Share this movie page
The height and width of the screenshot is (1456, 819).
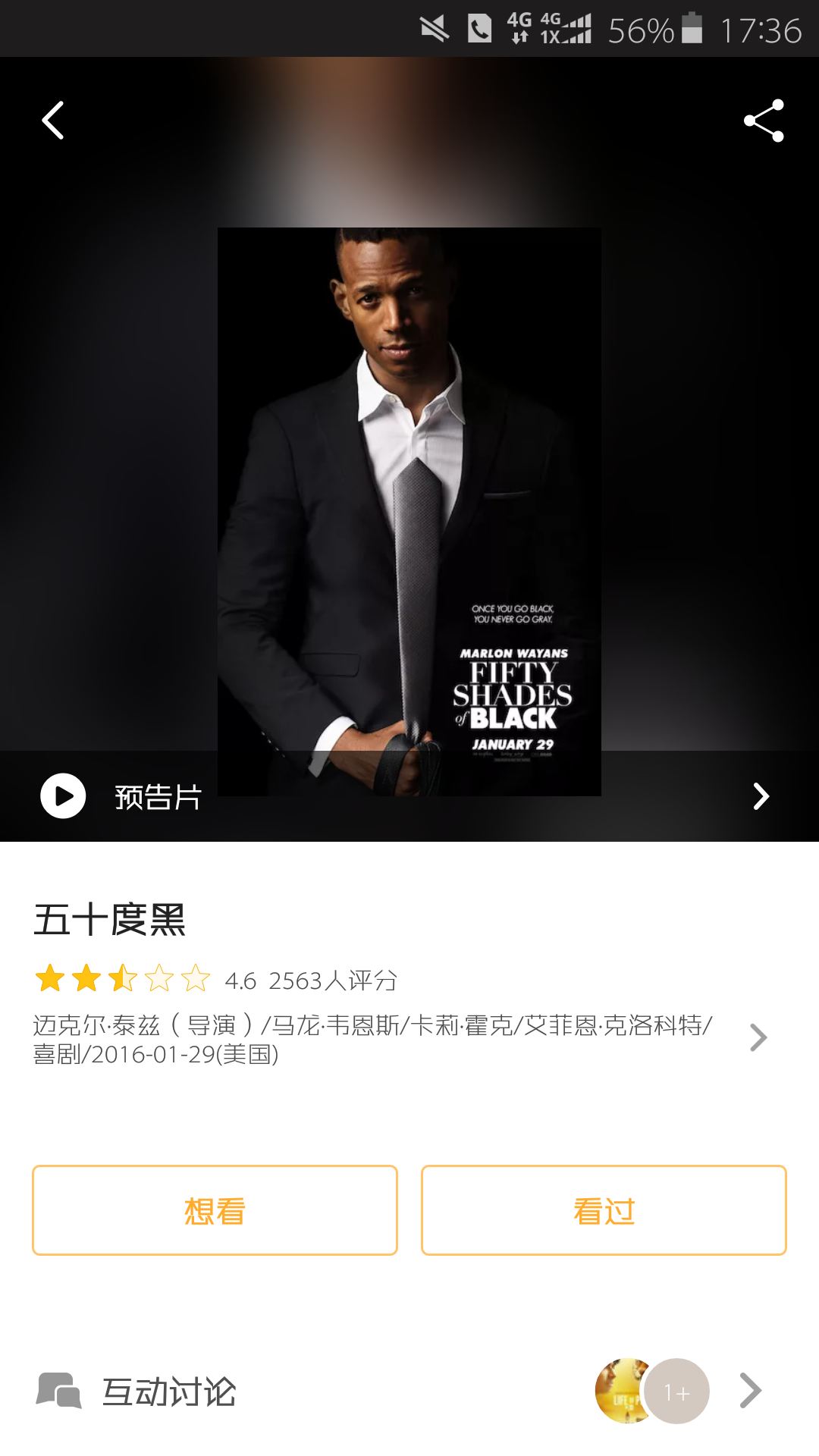point(764,121)
